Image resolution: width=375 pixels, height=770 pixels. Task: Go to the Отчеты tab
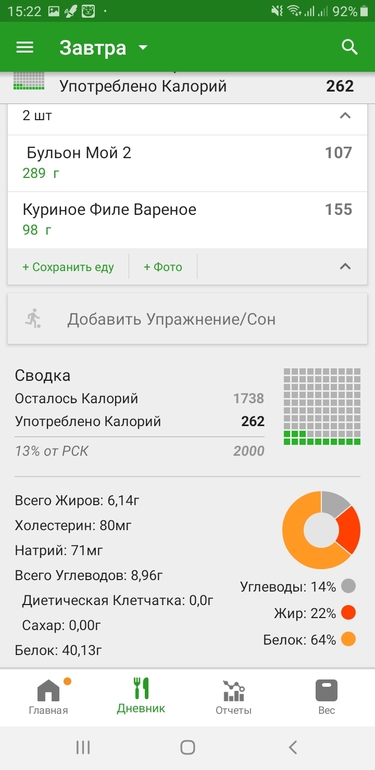point(234,697)
